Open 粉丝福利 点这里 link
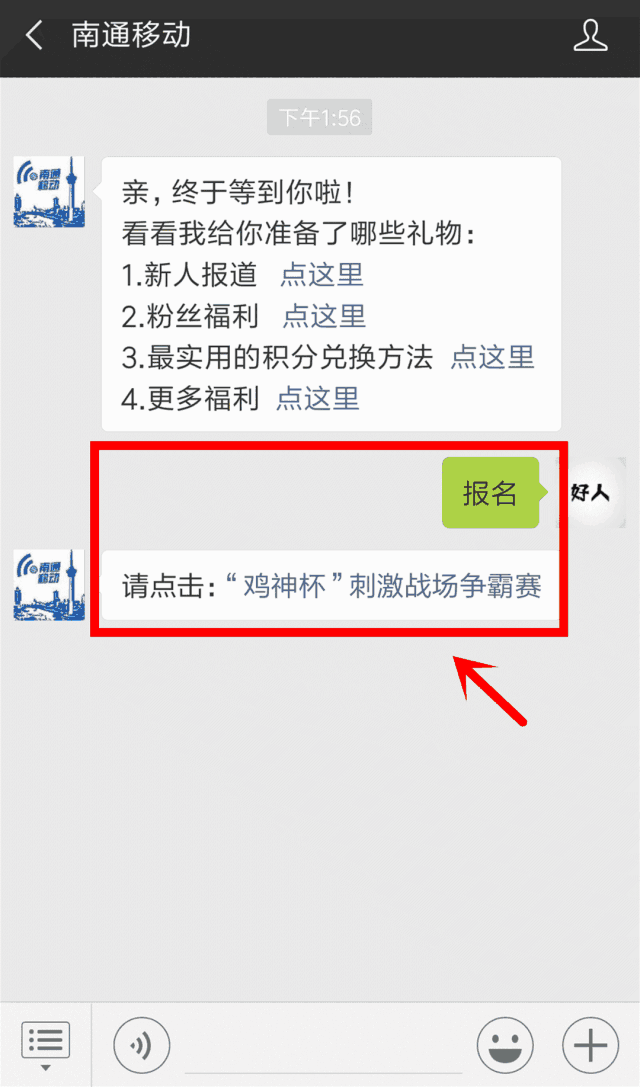Viewport: 640px width, 1087px height. pos(324,316)
